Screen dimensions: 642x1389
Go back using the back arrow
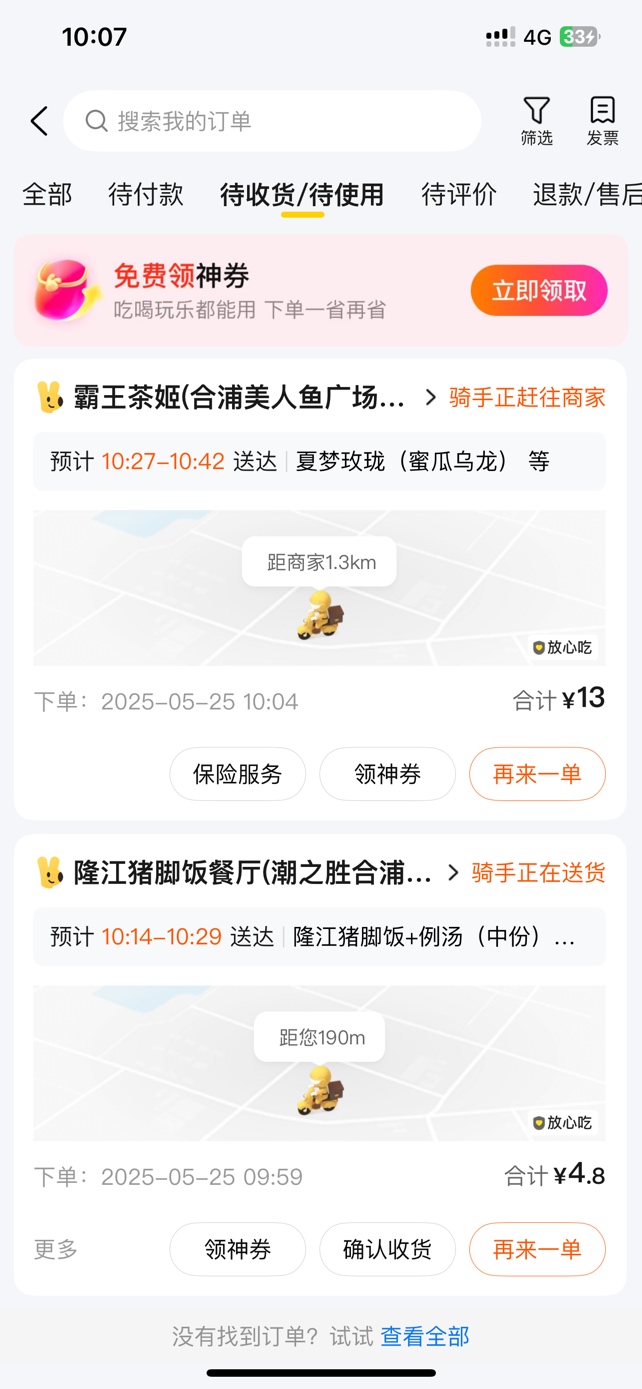pos(39,122)
